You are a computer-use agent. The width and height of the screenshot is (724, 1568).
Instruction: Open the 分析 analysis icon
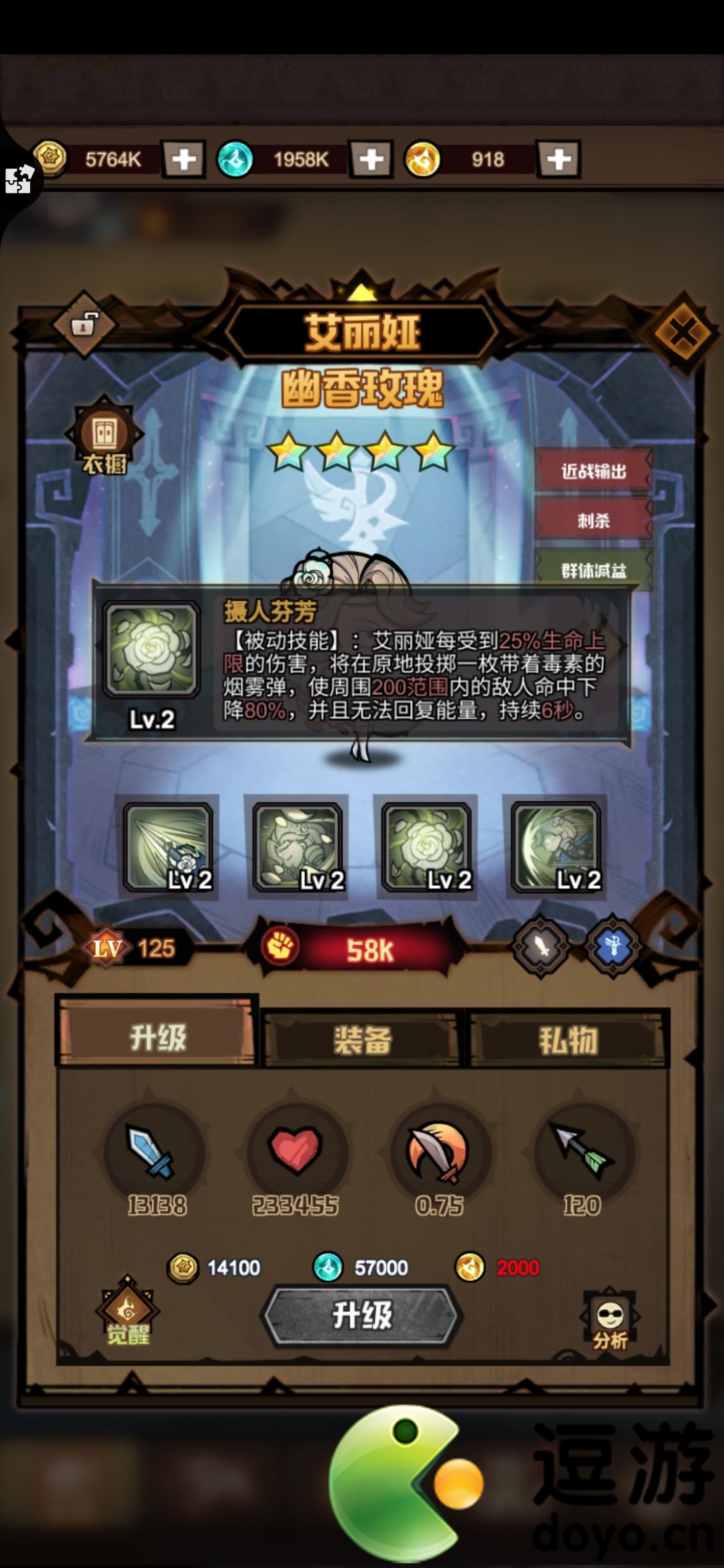point(610,1321)
